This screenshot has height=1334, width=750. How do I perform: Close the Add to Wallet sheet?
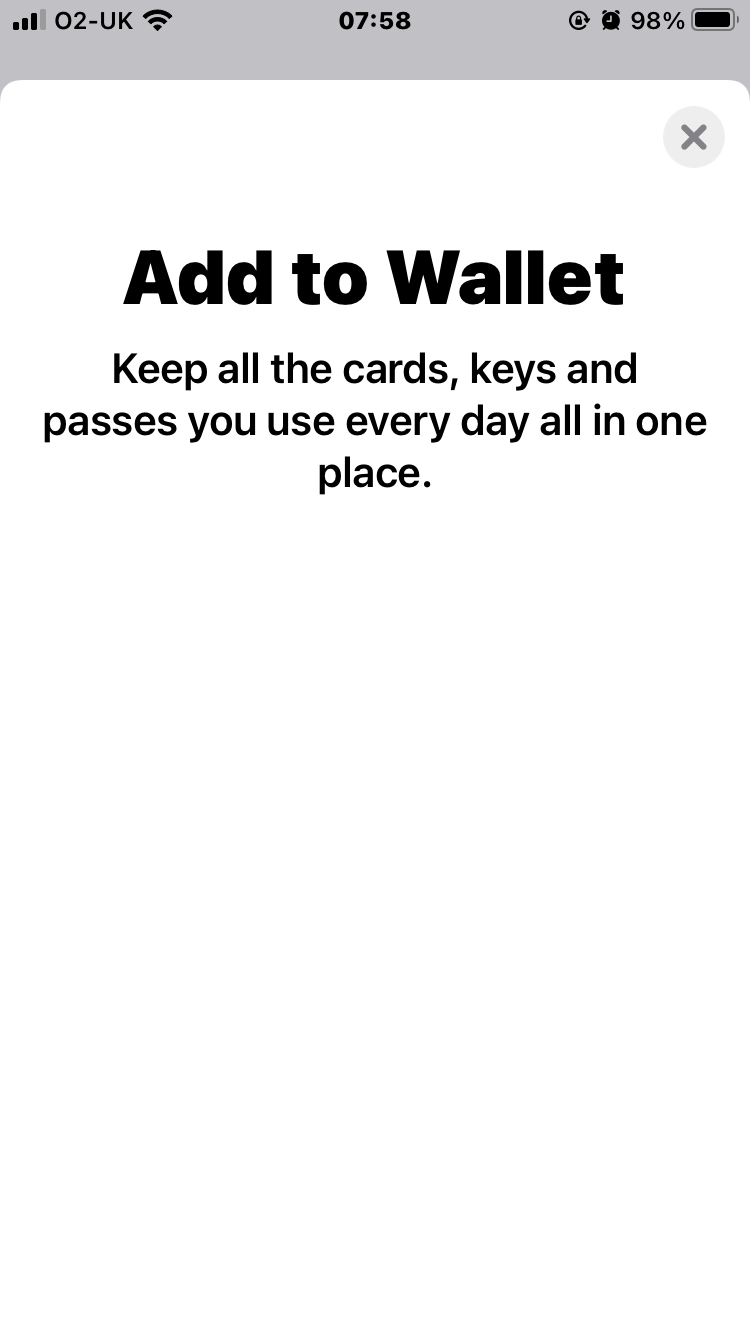pos(693,137)
